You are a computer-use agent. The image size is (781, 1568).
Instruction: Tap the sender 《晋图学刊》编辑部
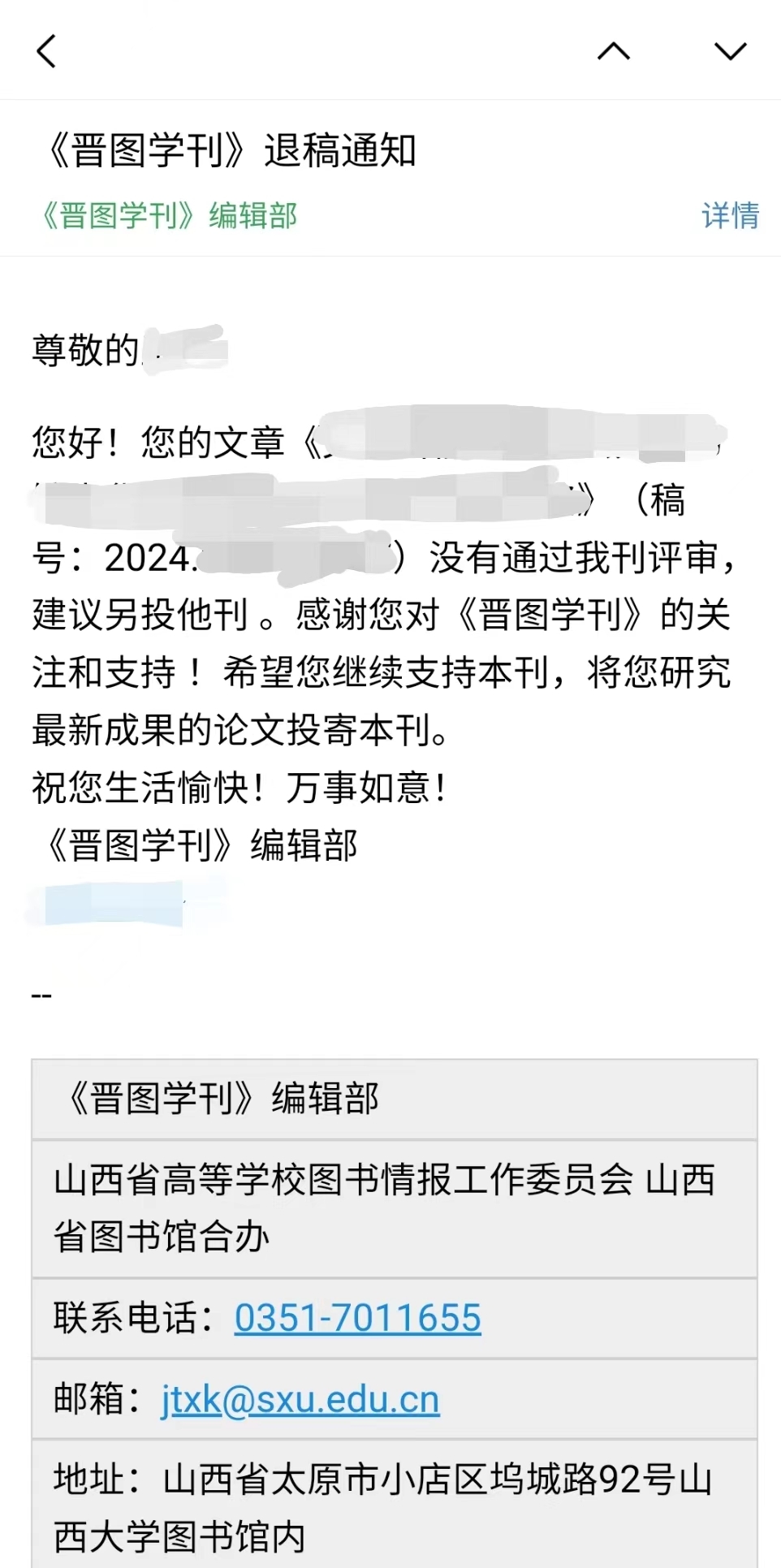click(x=168, y=216)
